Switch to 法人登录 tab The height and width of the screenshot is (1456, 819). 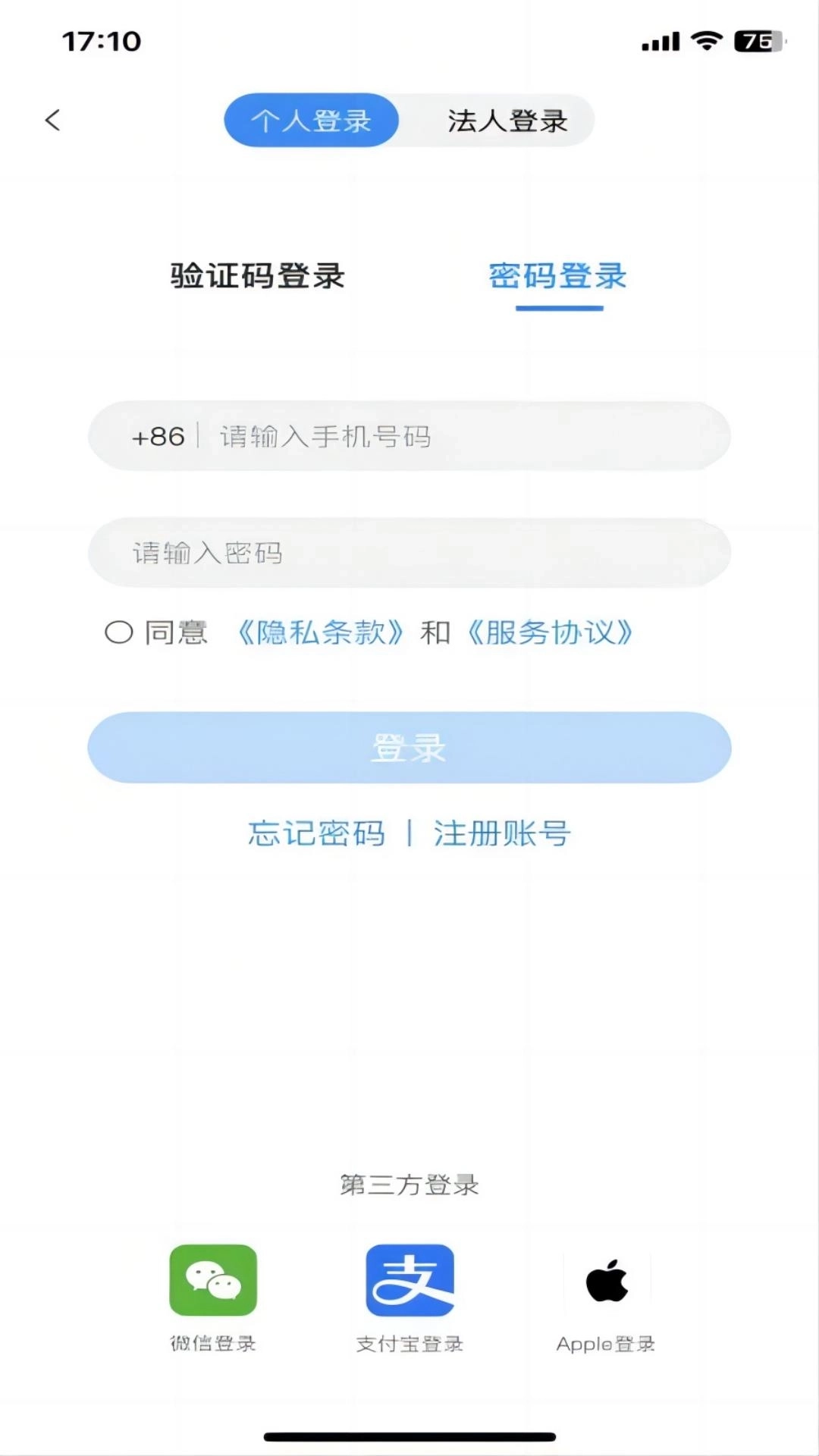507,120
